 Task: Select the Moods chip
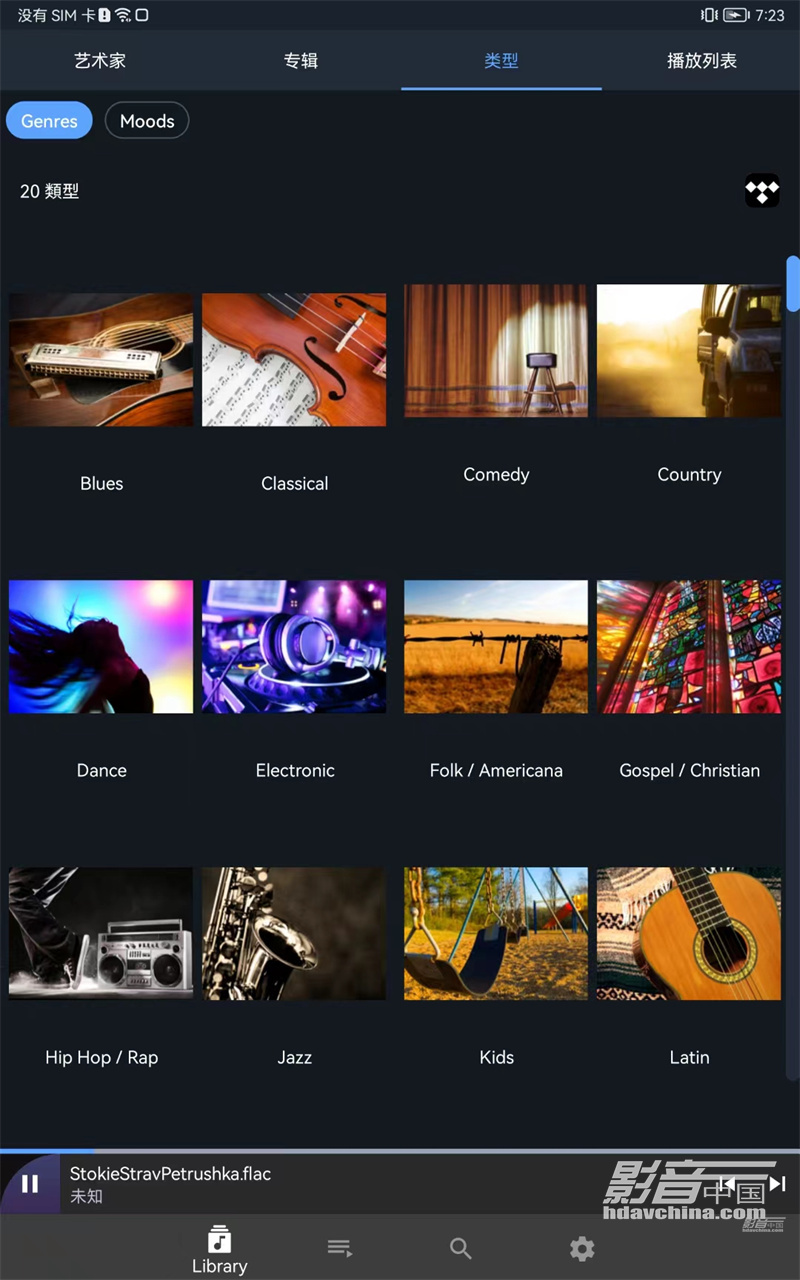point(147,121)
